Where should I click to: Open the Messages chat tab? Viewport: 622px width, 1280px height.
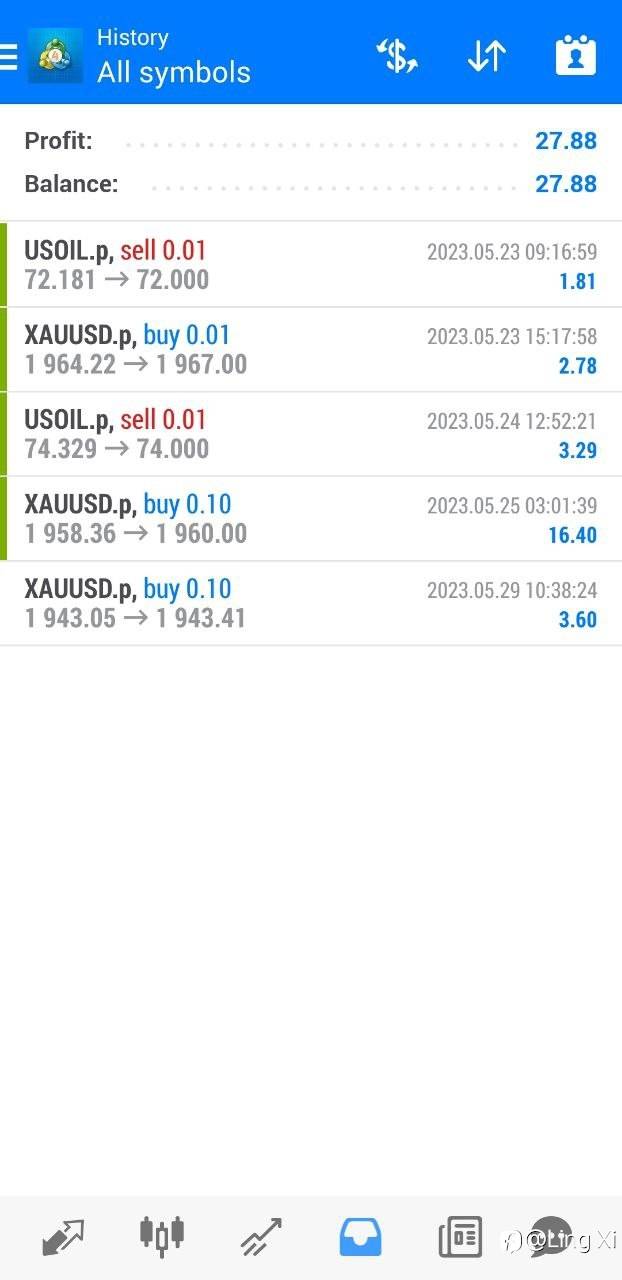pyautogui.click(x=551, y=1237)
